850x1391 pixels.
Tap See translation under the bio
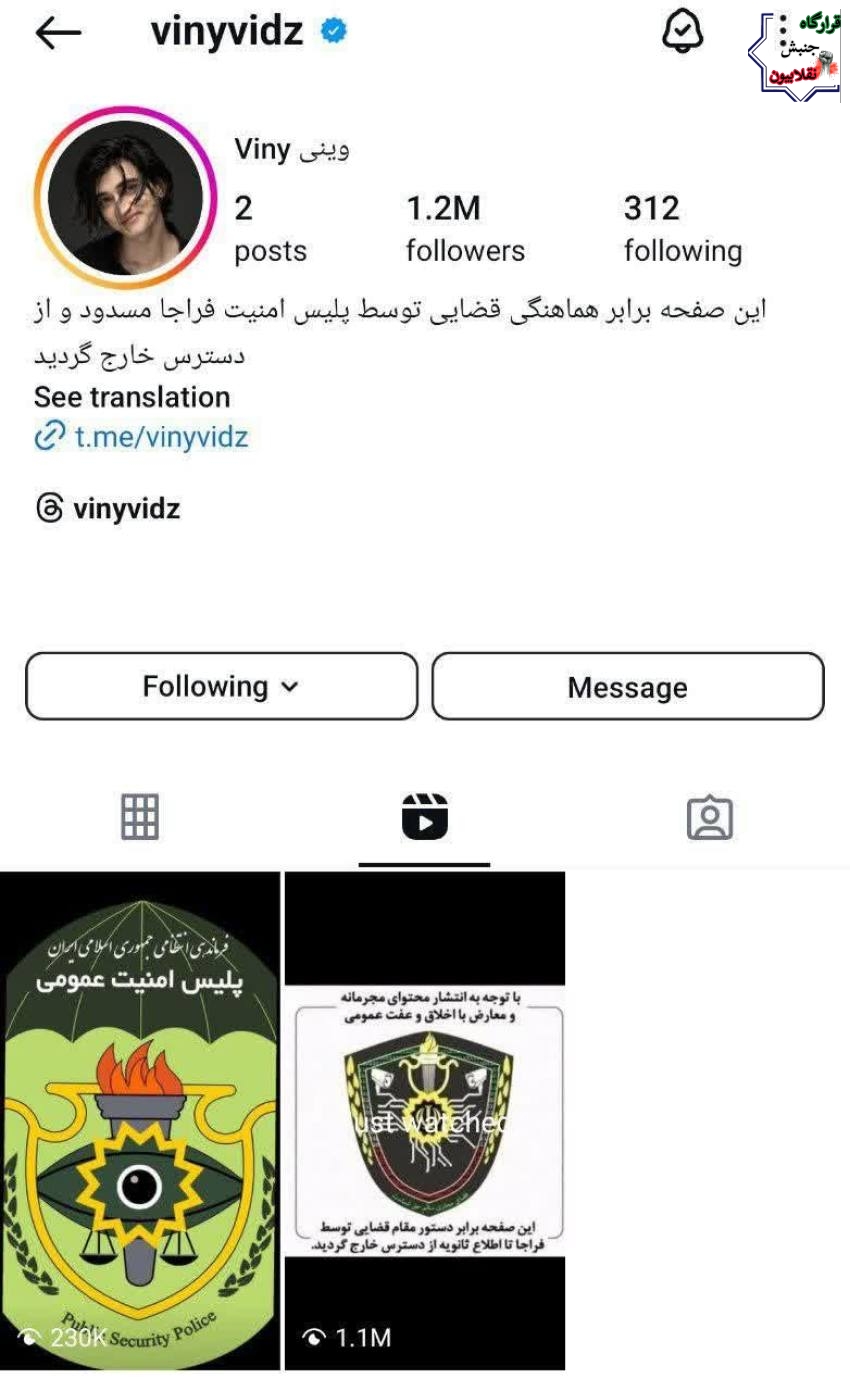pyautogui.click(x=132, y=397)
